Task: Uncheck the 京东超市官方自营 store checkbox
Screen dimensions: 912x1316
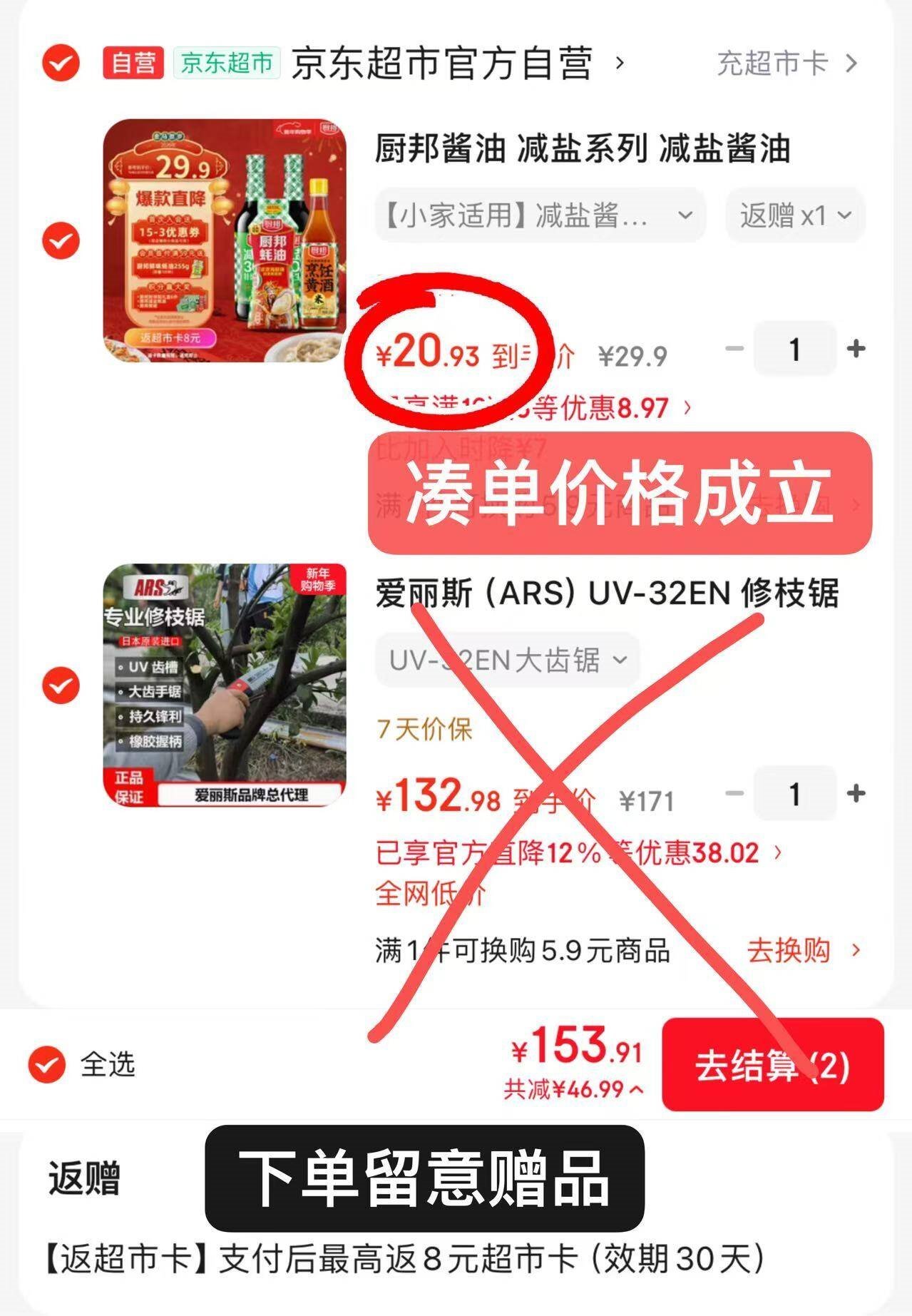Action: pos(61,63)
